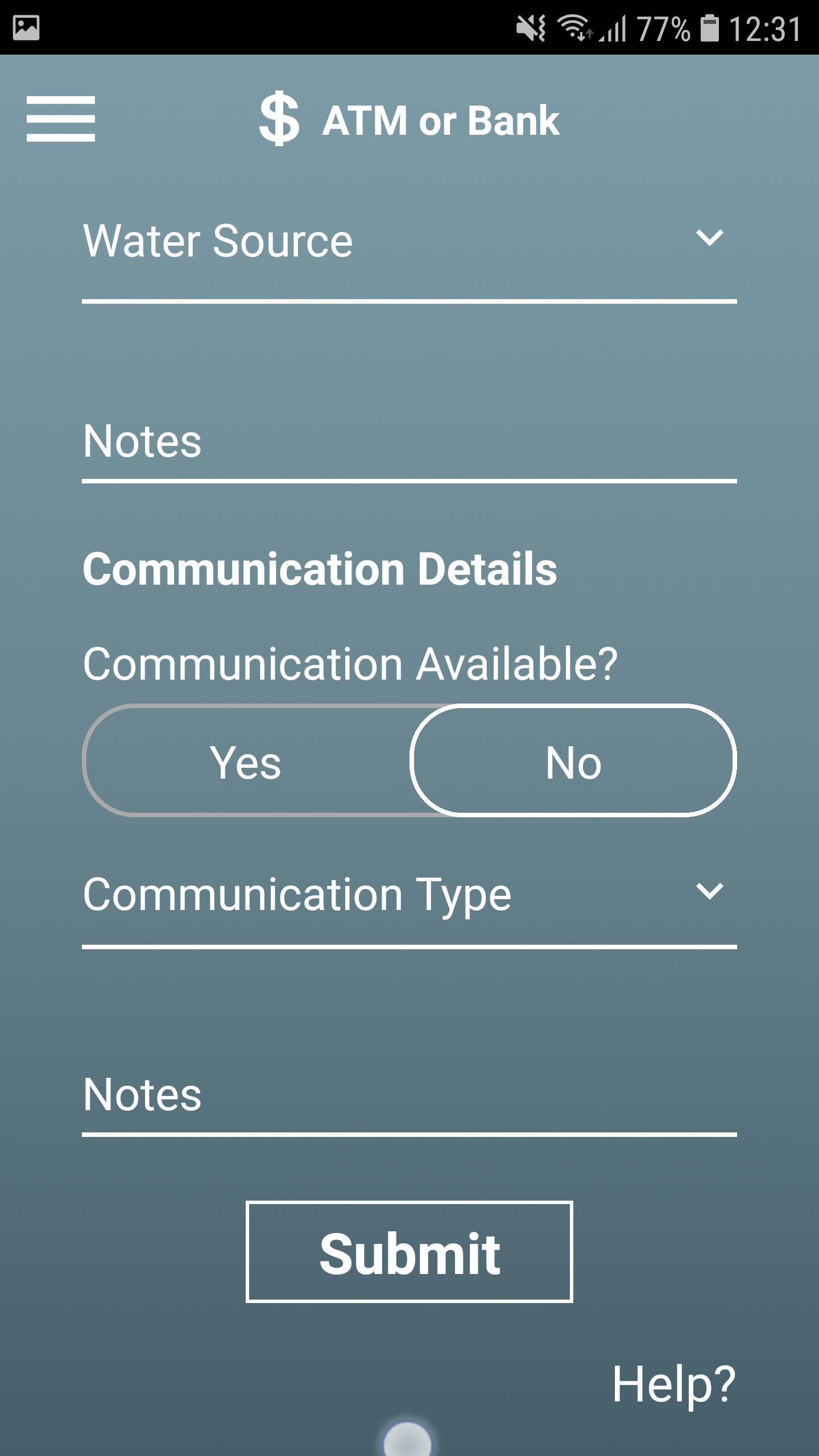Select No for Communication Available
Image resolution: width=819 pixels, height=1456 pixels.
(x=573, y=762)
